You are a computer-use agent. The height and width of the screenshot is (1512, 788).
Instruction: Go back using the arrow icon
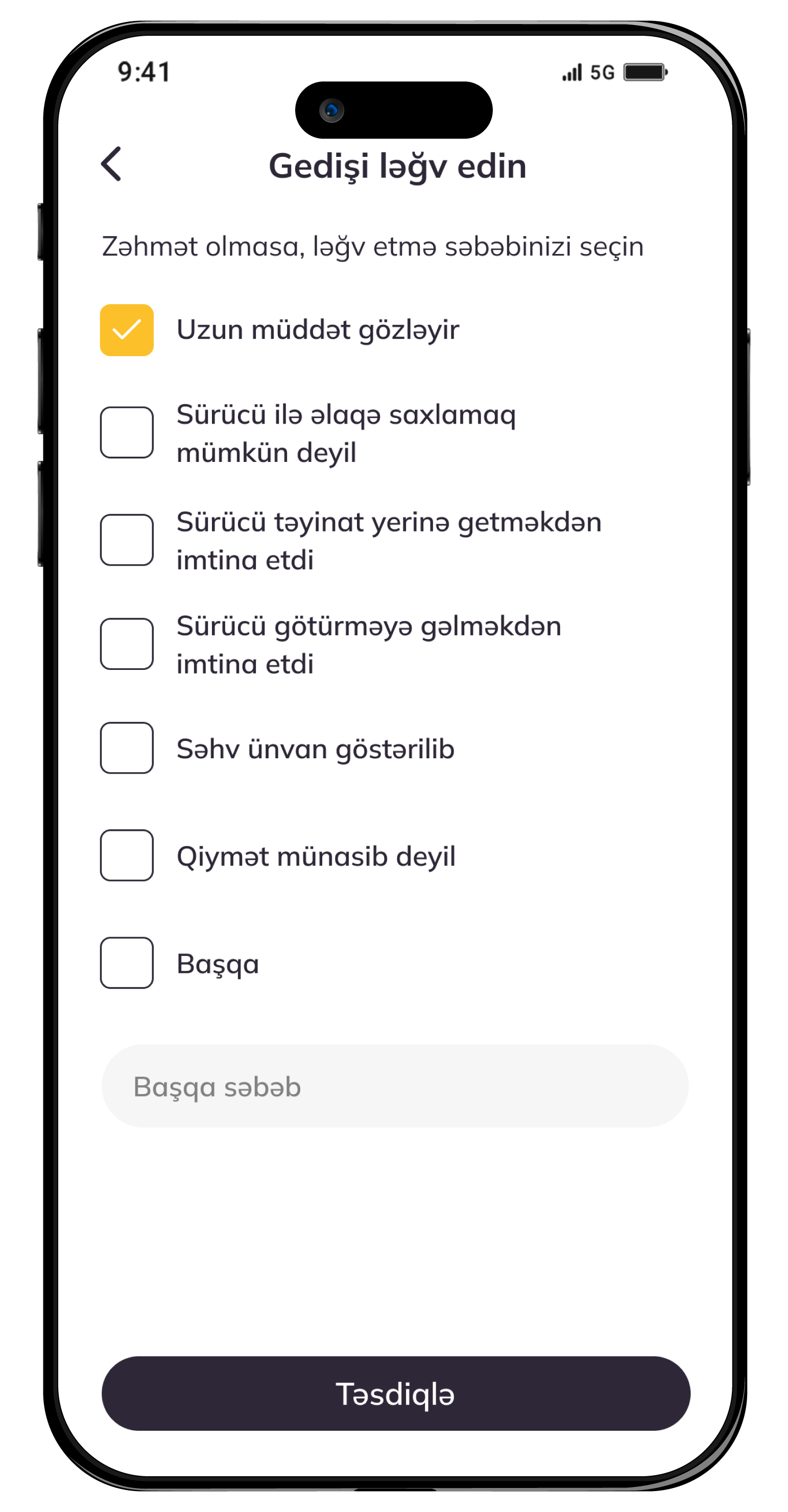tap(111, 165)
